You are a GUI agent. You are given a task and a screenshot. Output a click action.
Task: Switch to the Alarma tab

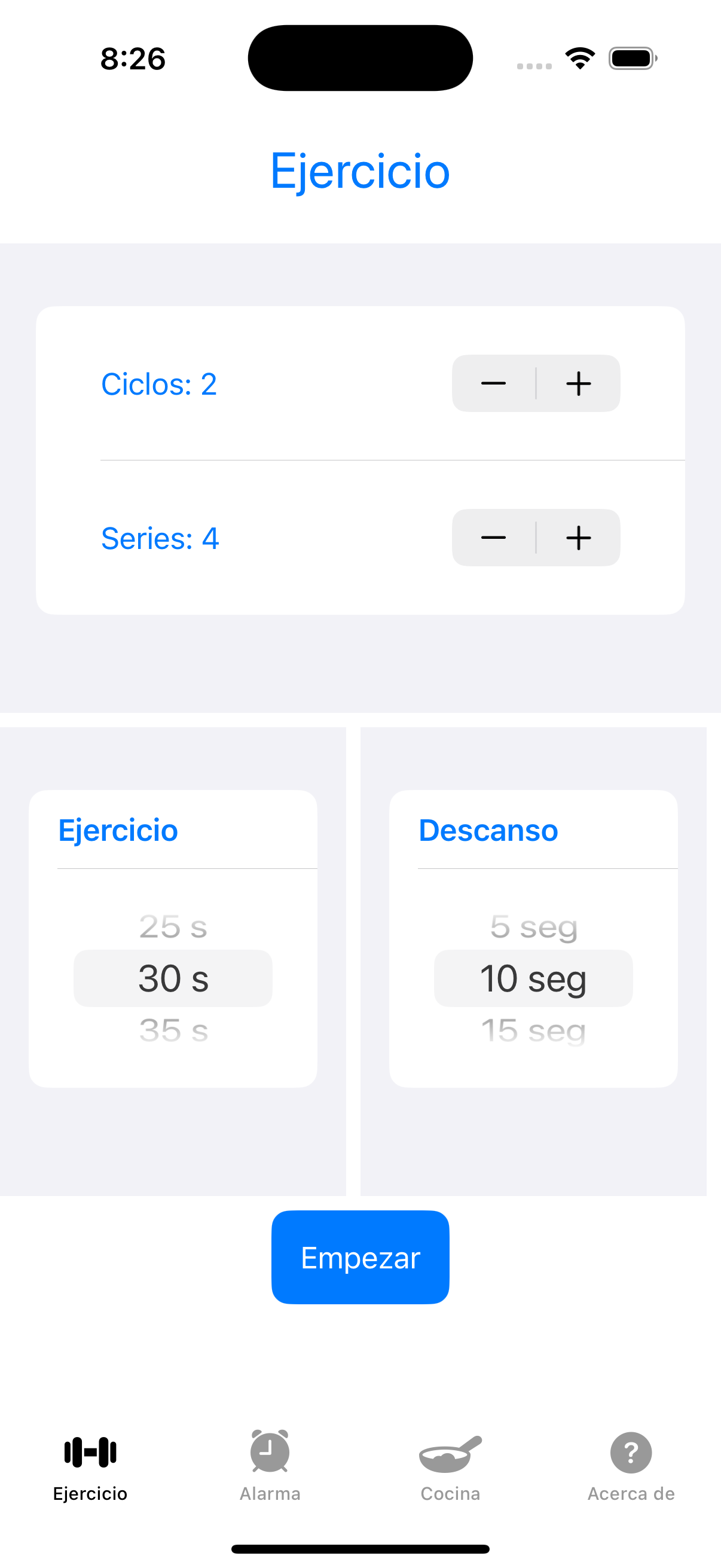pyautogui.click(x=270, y=1465)
